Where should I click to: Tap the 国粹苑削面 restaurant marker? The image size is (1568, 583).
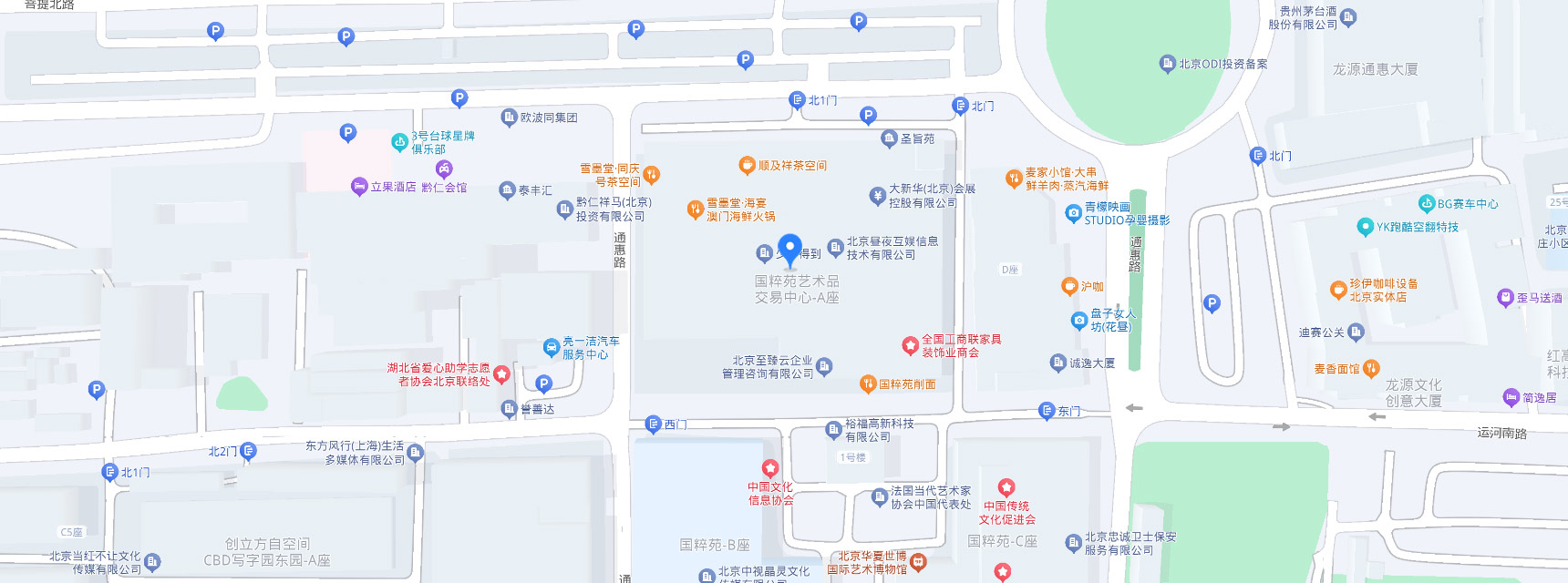[868, 384]
